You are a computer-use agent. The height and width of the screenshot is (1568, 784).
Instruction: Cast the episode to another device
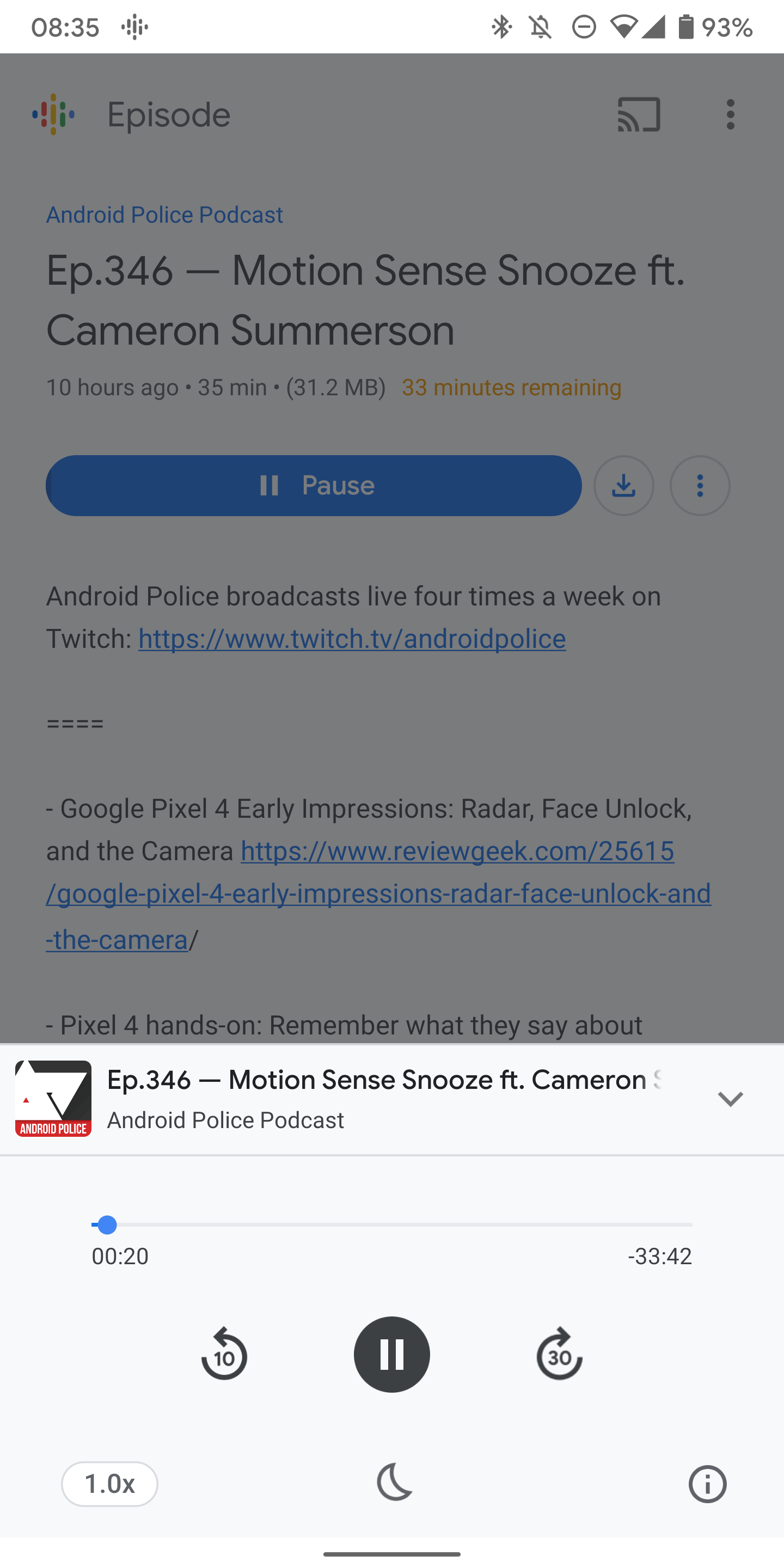[638, 114]
